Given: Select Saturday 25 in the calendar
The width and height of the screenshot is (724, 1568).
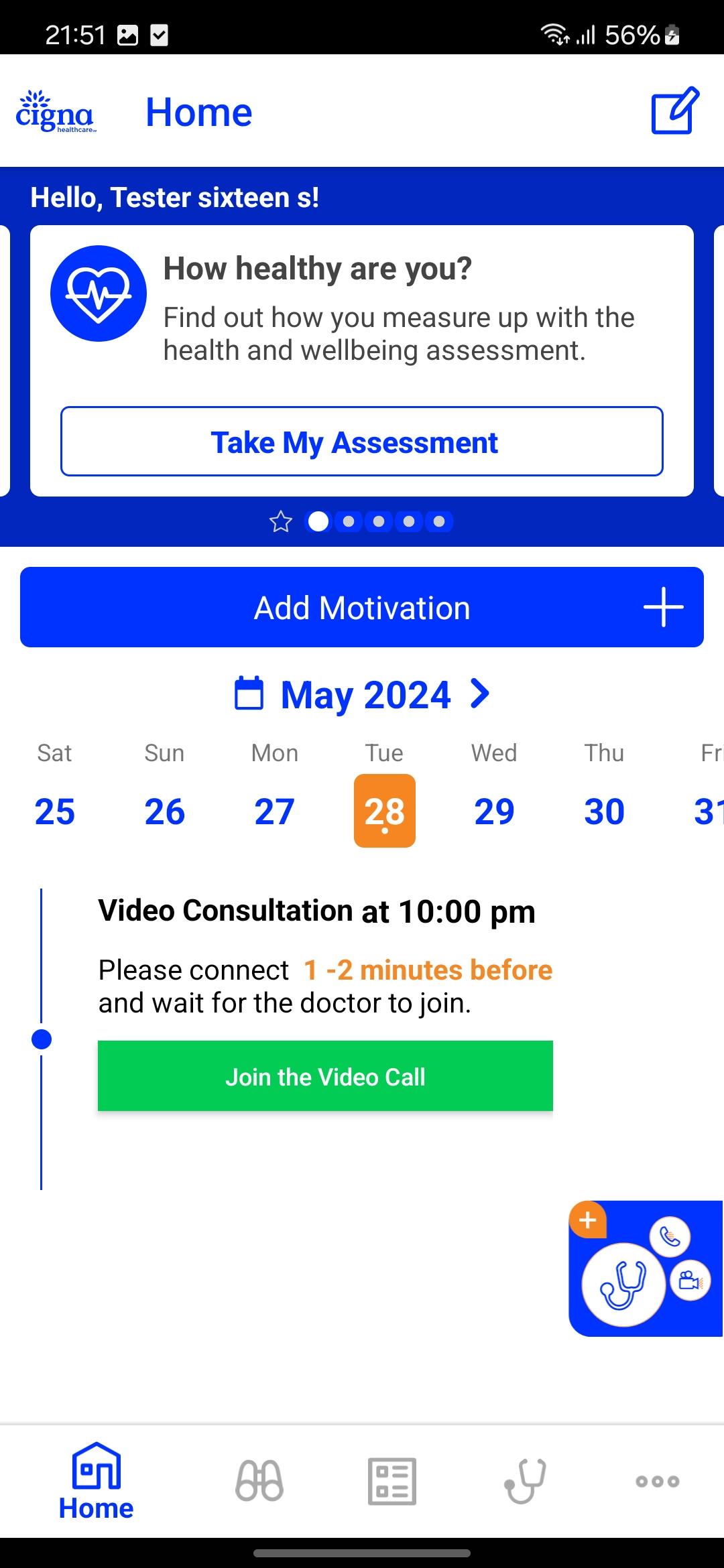Looking at the screenshot, I should (x=55, y=811).
